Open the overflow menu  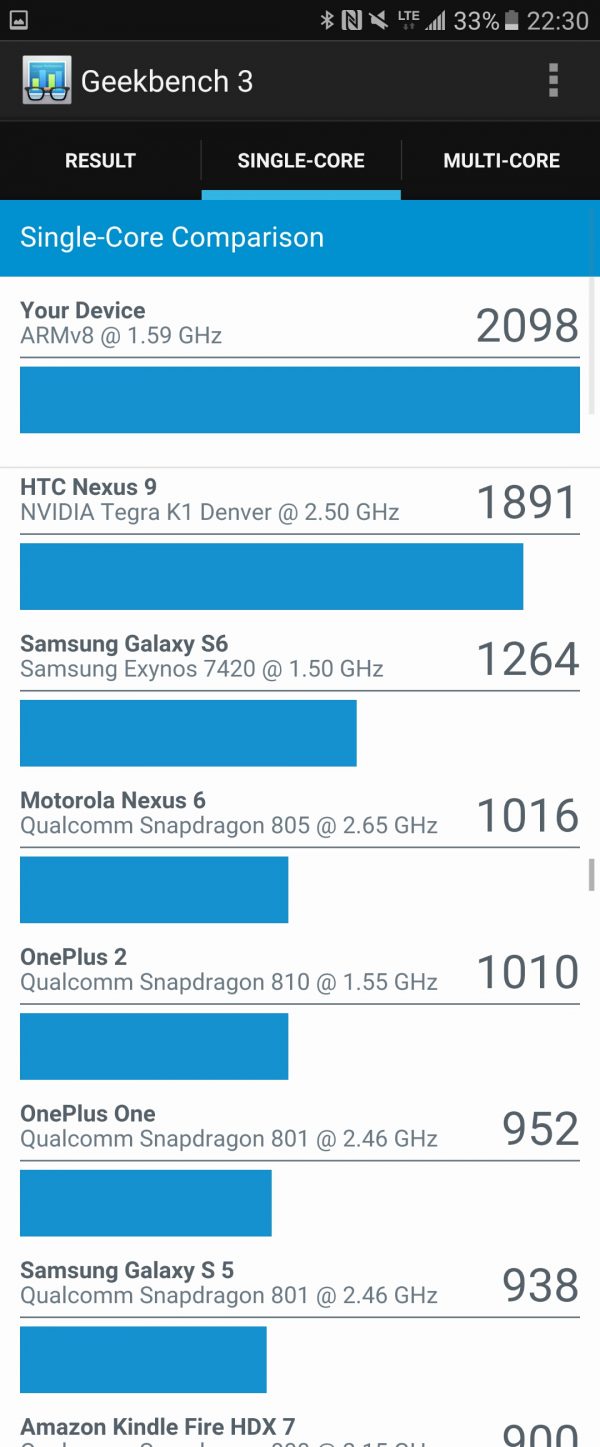(553, 81)
